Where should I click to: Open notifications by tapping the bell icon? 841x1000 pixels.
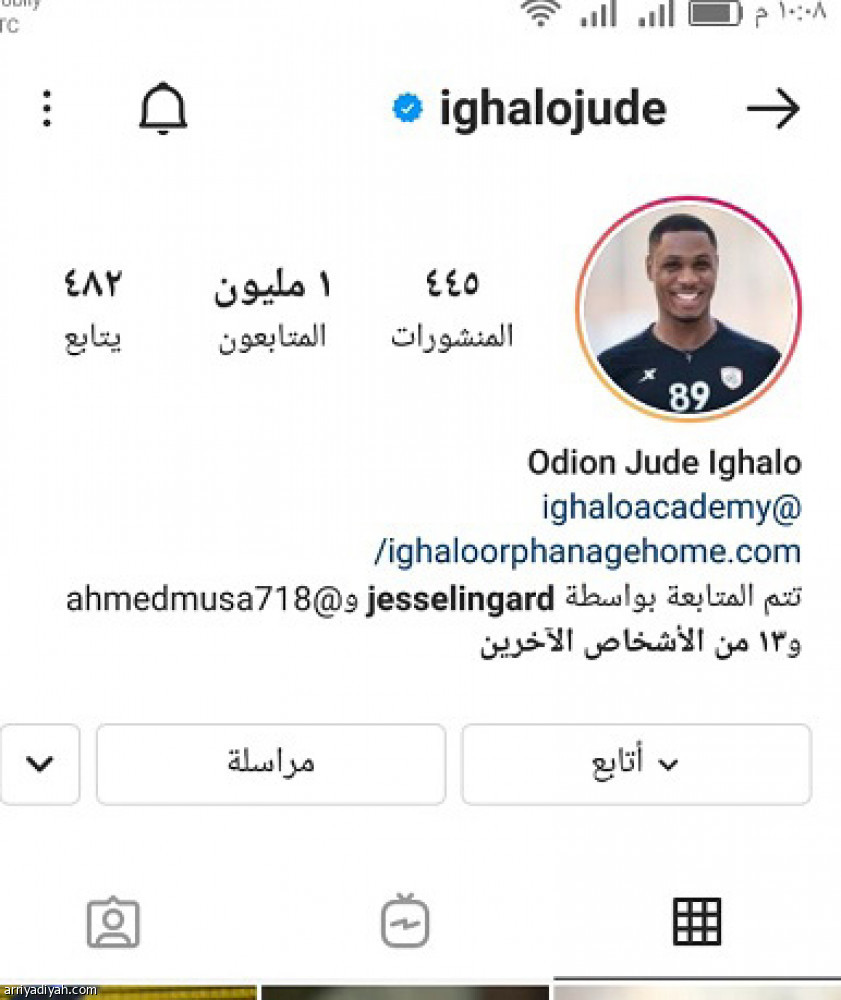tap(163, 108)
